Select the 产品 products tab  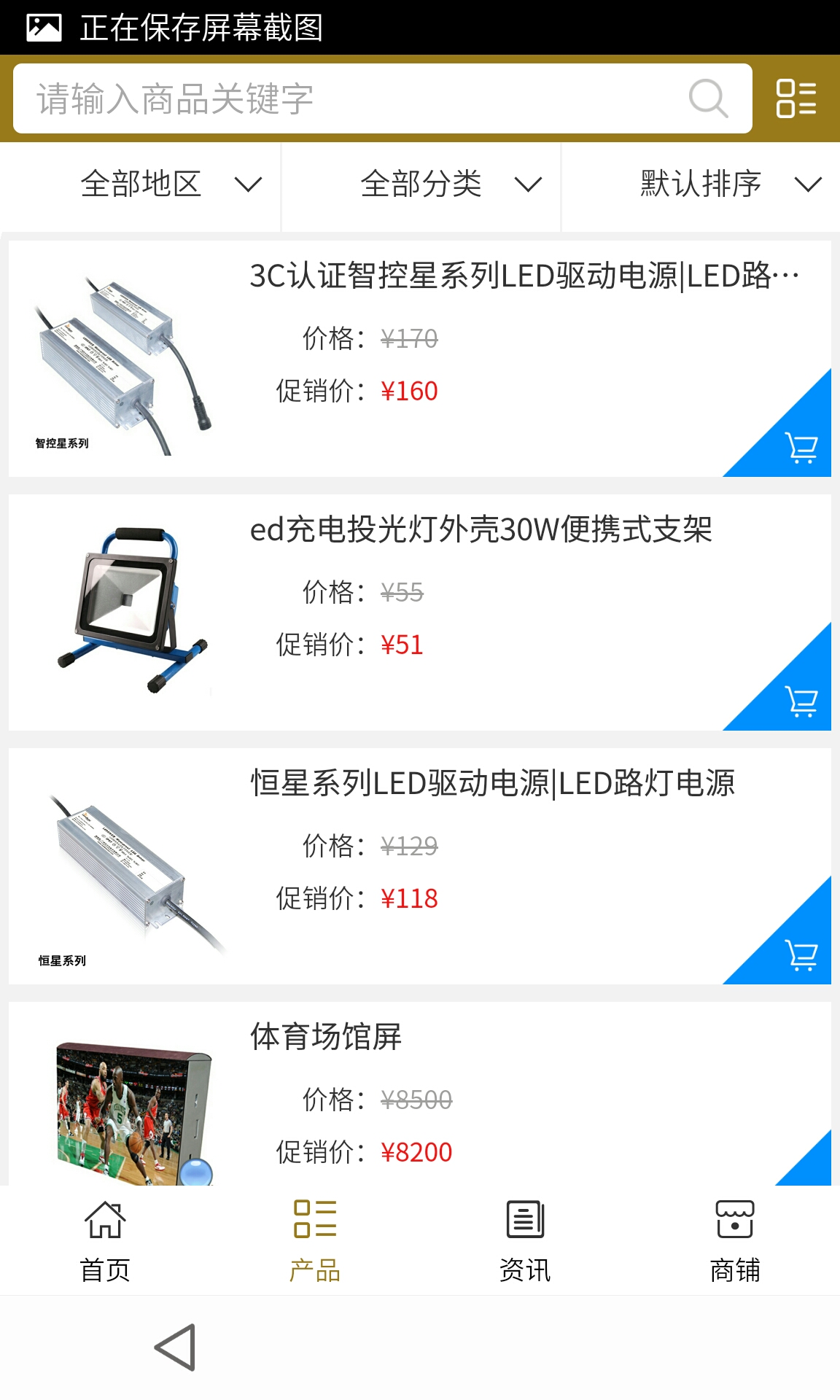coord(315,1240)
